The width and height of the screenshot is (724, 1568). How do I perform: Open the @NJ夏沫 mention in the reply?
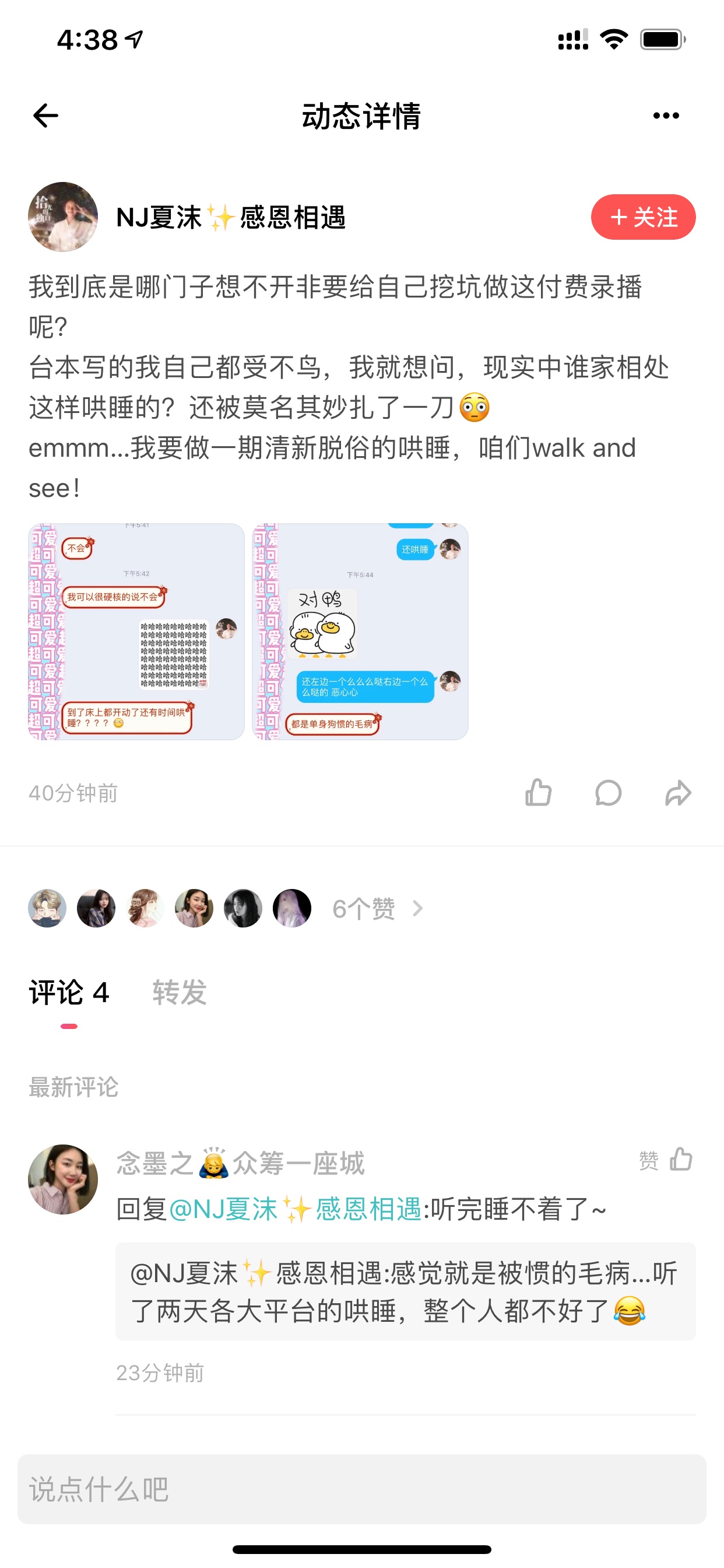pyautogui.click(x=295, y=1209)
